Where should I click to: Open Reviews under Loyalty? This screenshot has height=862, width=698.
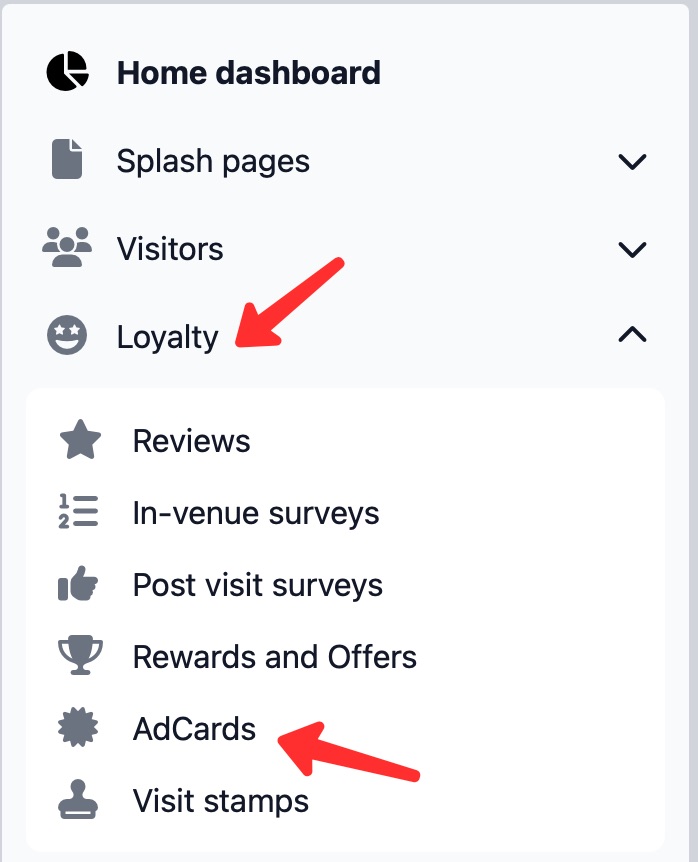191,441
